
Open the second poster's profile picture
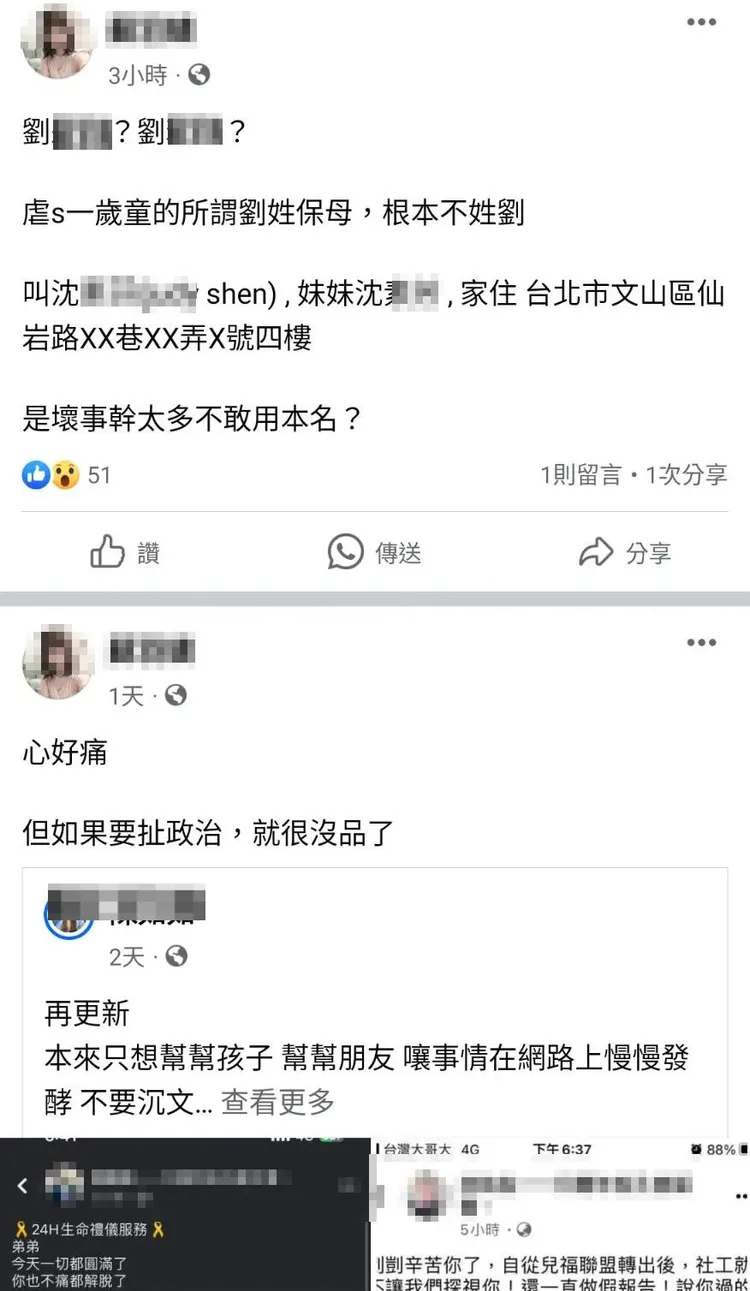pos(57,664)
